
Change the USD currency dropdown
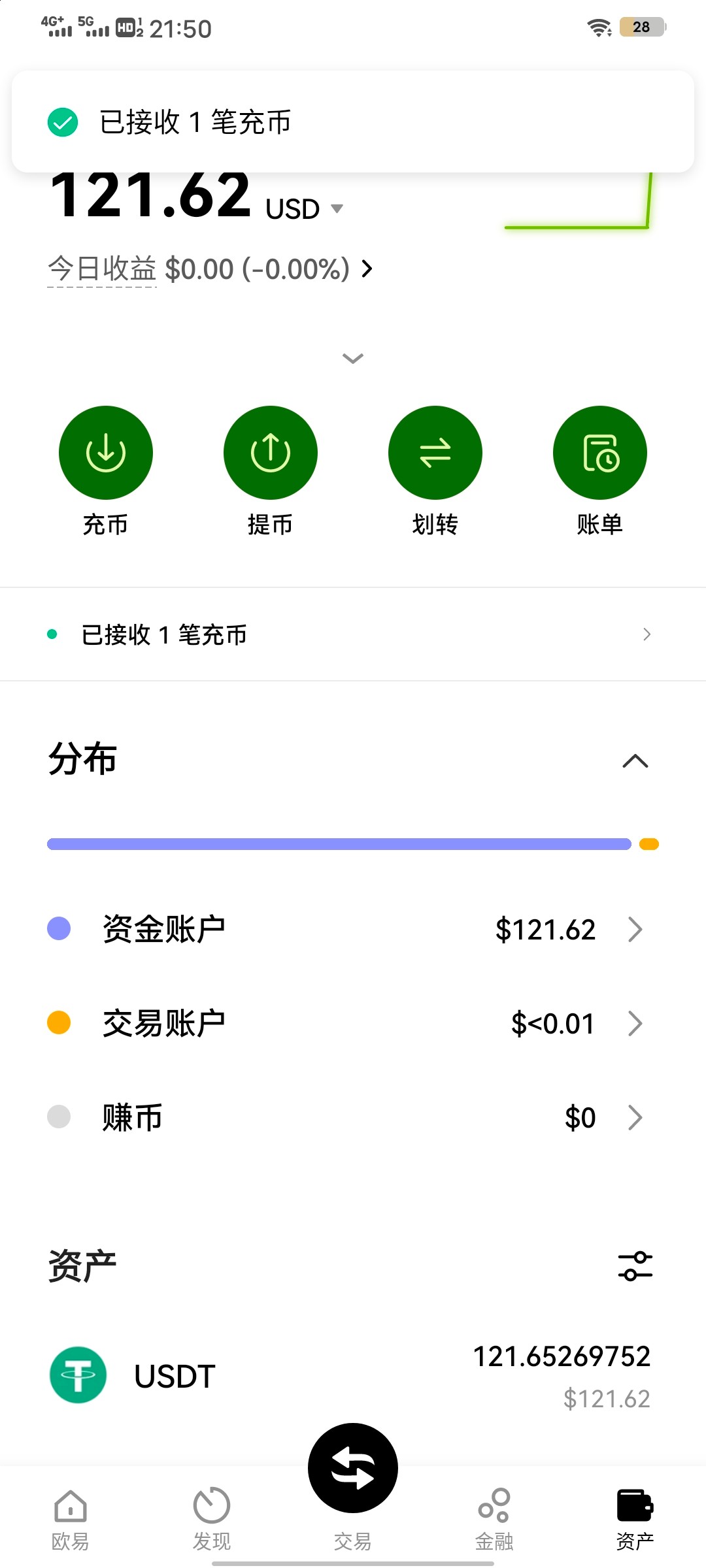[305, 209]
